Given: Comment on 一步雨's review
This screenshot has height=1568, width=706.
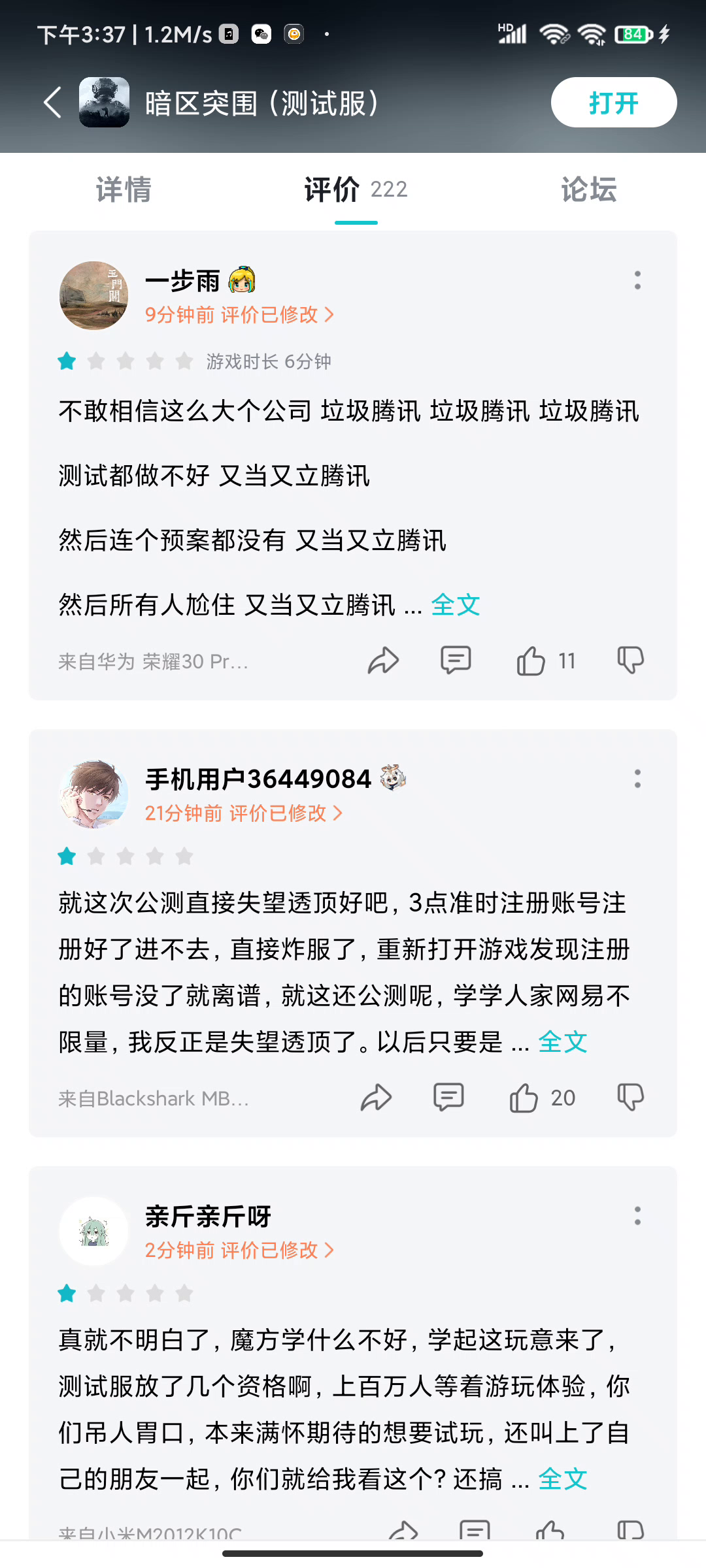Looking at the screenshot, I should tap(456, 661).
